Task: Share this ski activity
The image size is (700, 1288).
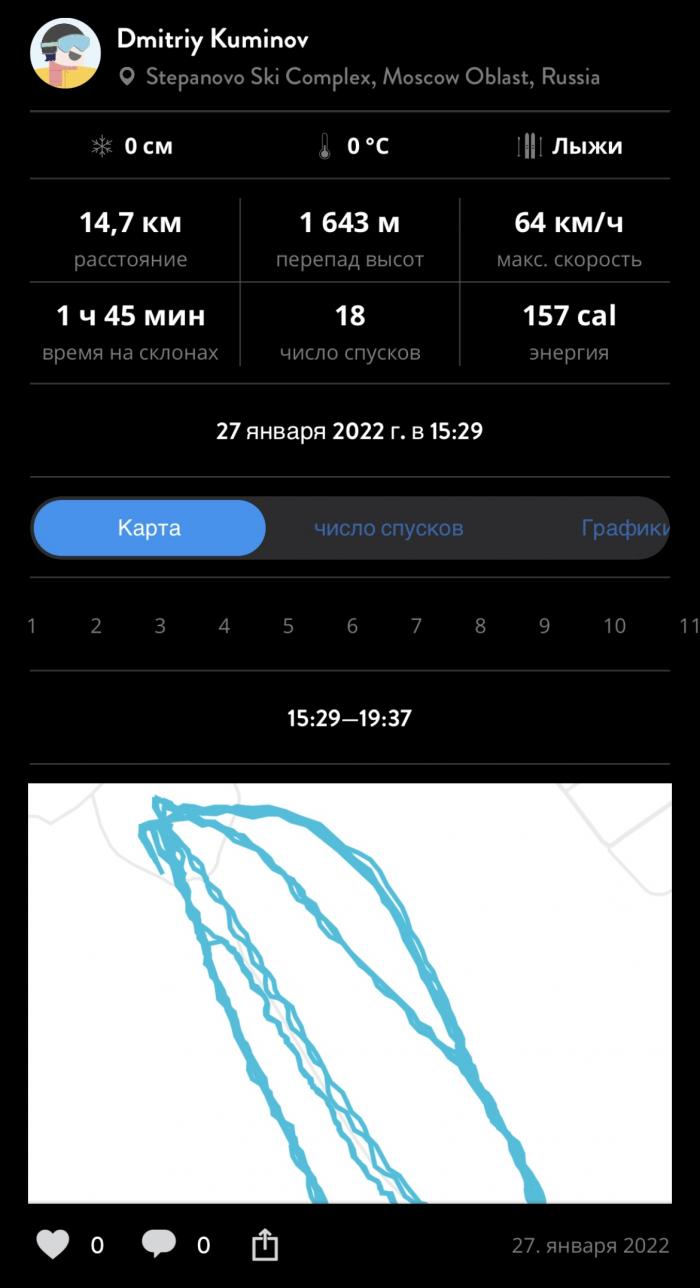Action: click(264, 1245)
